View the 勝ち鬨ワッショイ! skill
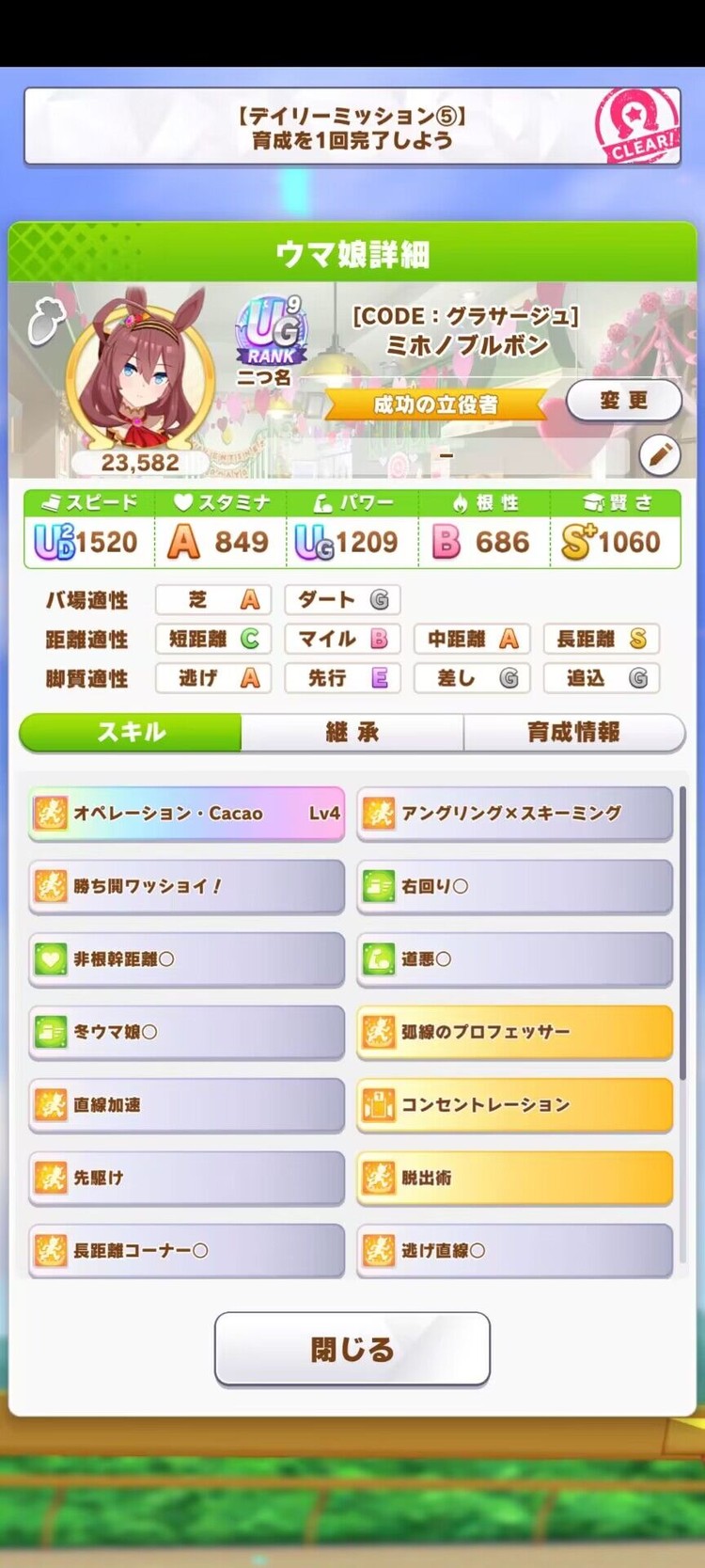 point(186,885)
